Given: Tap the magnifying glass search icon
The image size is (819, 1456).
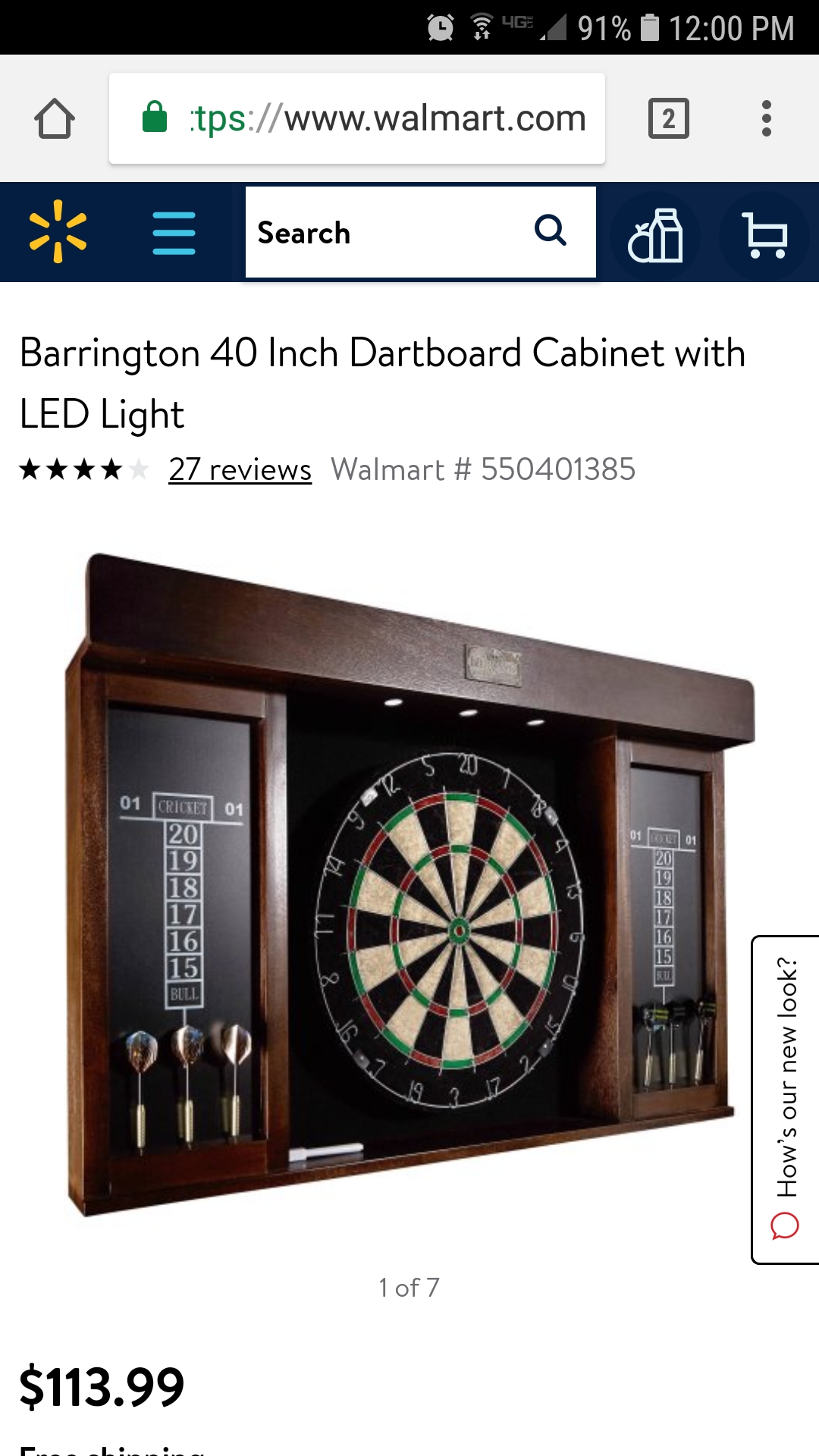Looking at the screenshot, I should pyautogui.click(x=551, y=230).
